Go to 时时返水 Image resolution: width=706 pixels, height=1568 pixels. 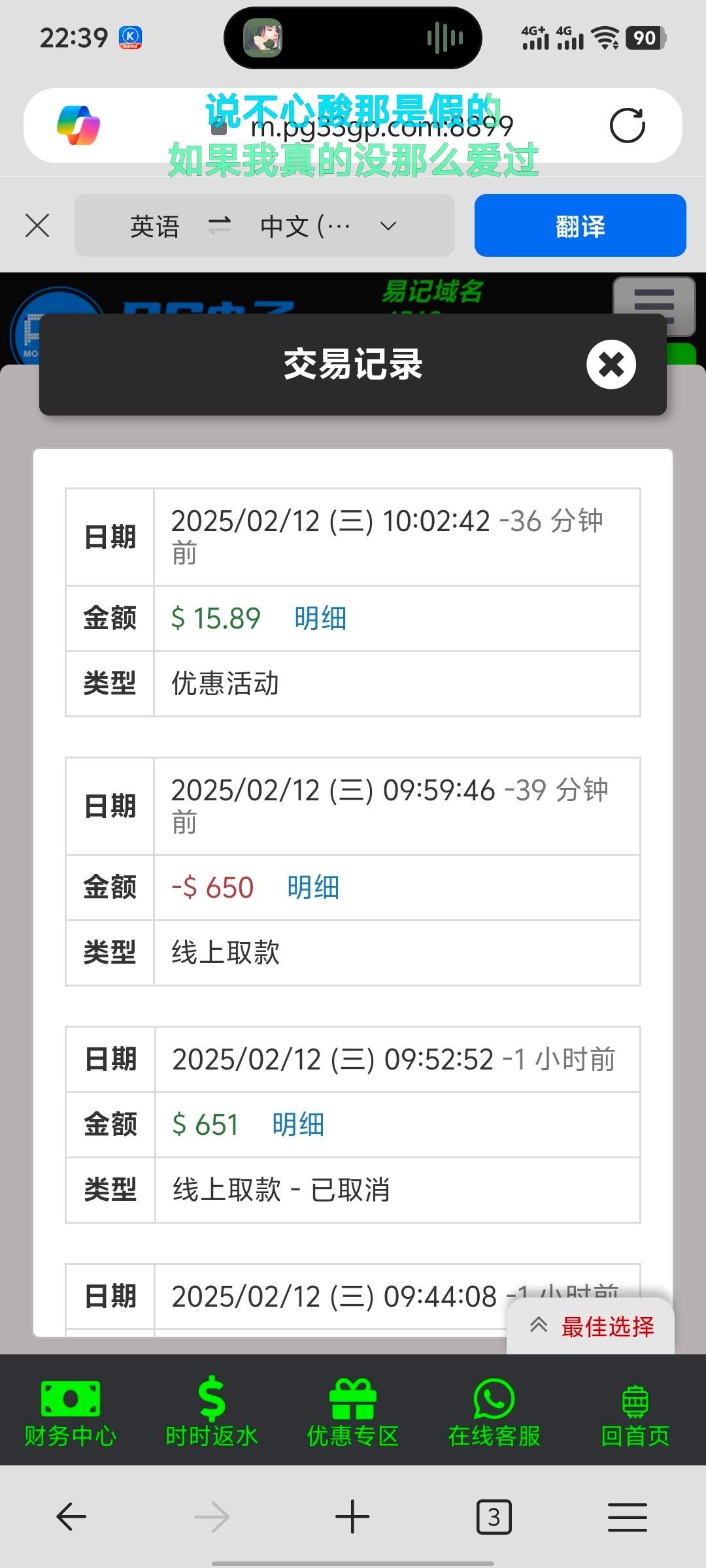[x=212, y=1413]
